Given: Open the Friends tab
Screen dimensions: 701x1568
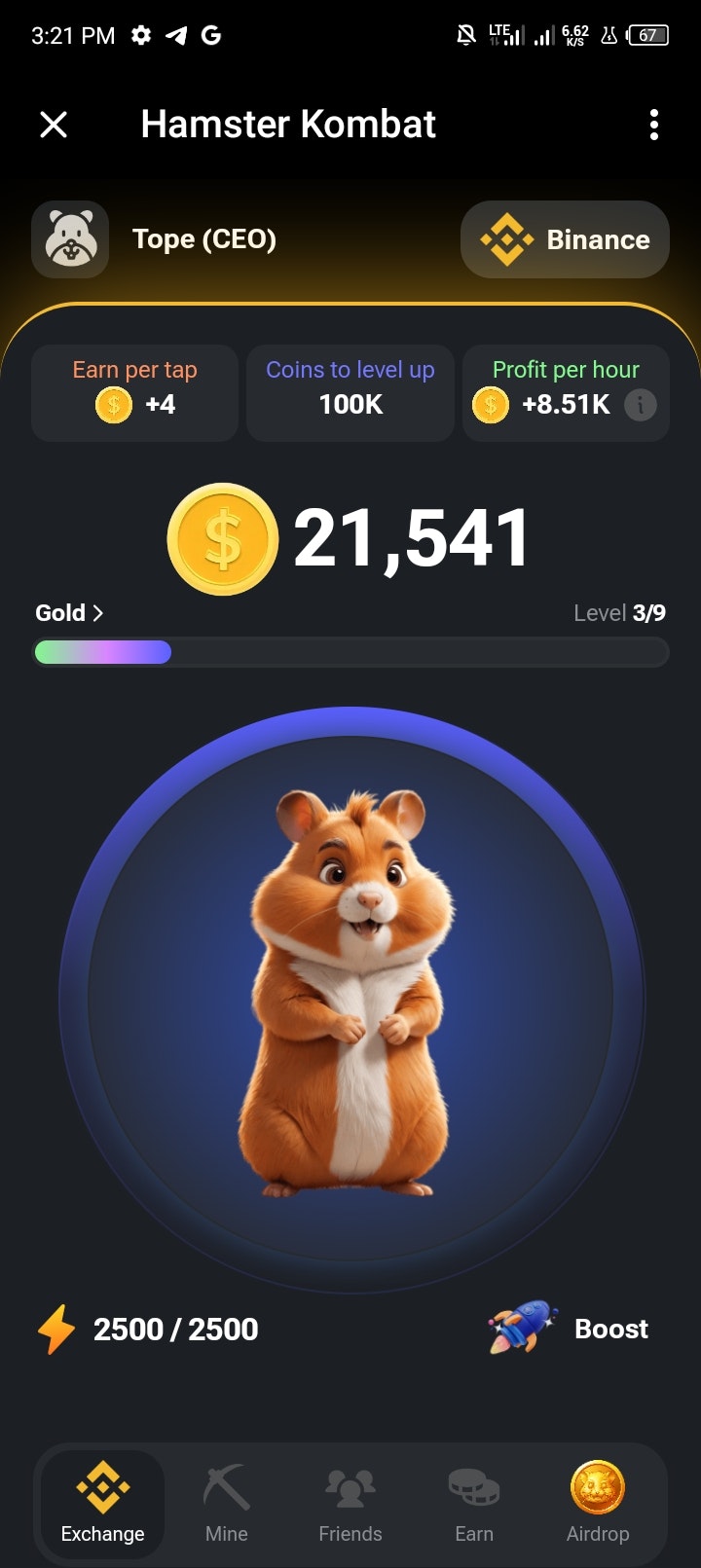Looking at the screenshot, I should coord(350,1505).
